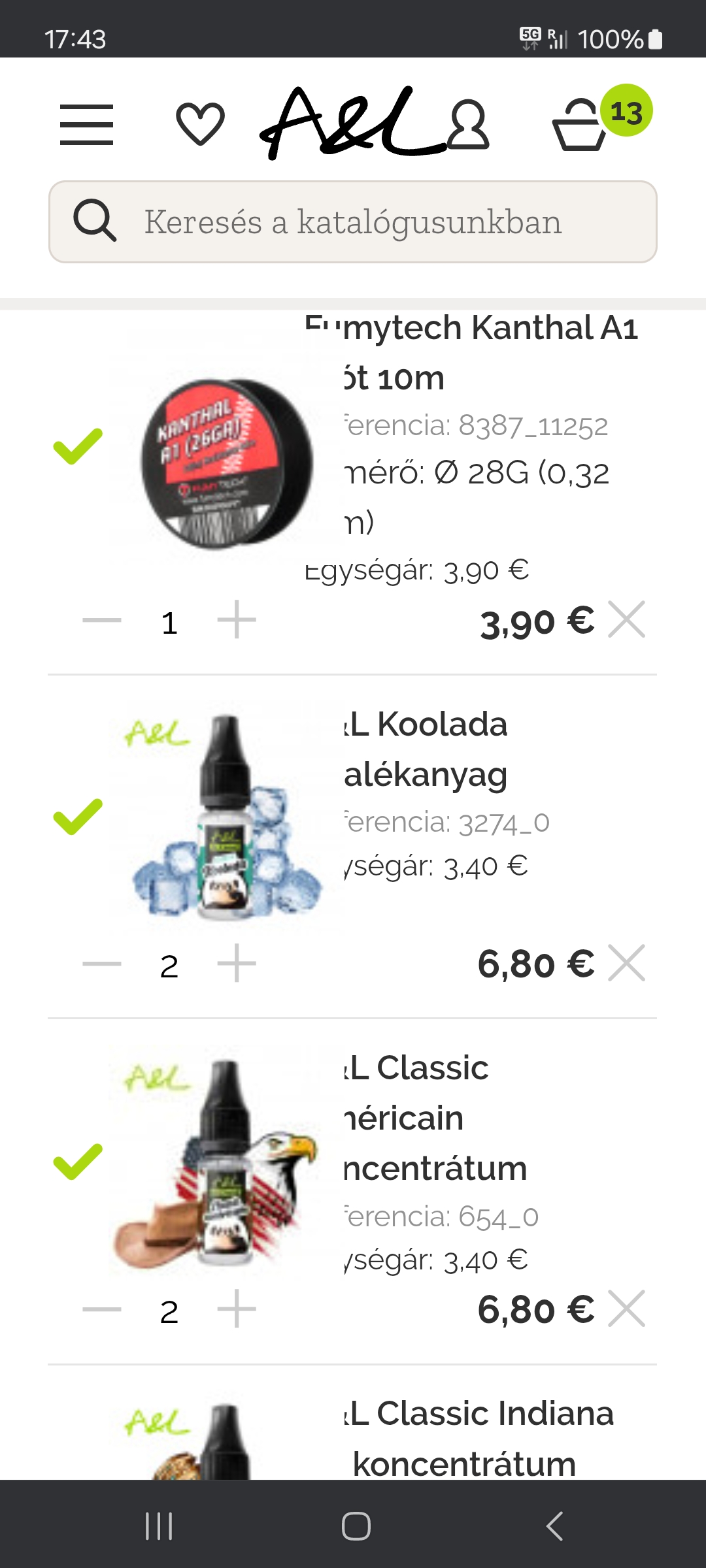Viewport: 706px width, 1568px height.
Task: Increase quantity of Kanthal A1 wire
Action: coord(236,619)
